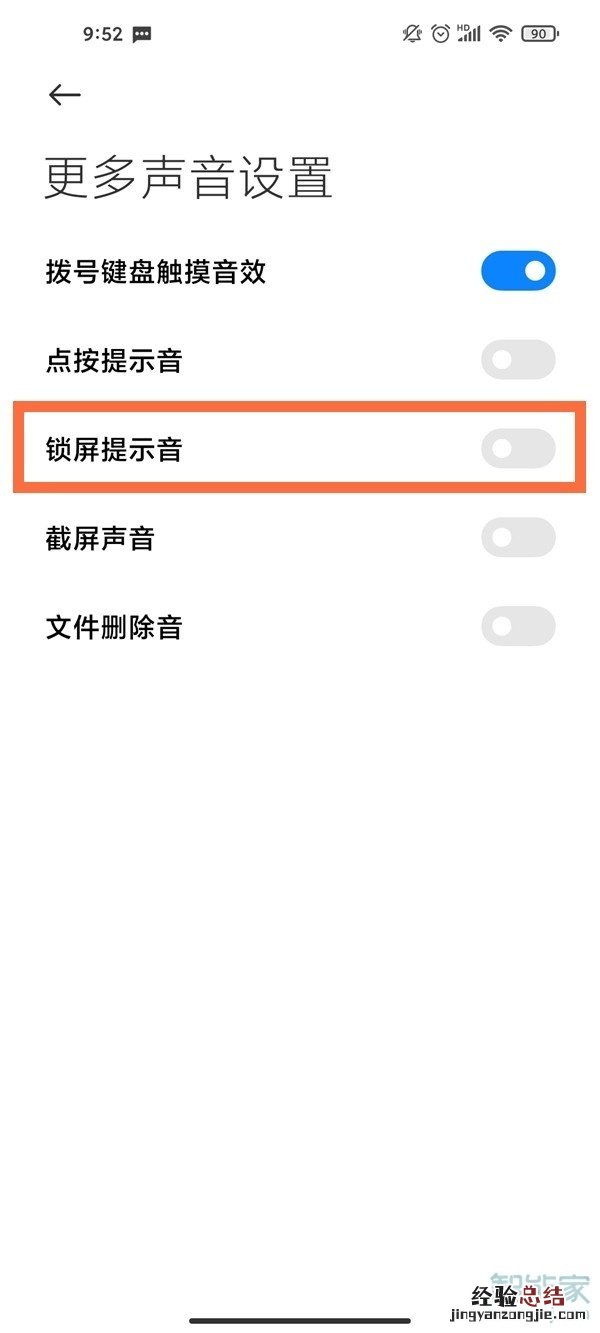
Task: Go back using the top-left arrow
Action: click(64, 95)
